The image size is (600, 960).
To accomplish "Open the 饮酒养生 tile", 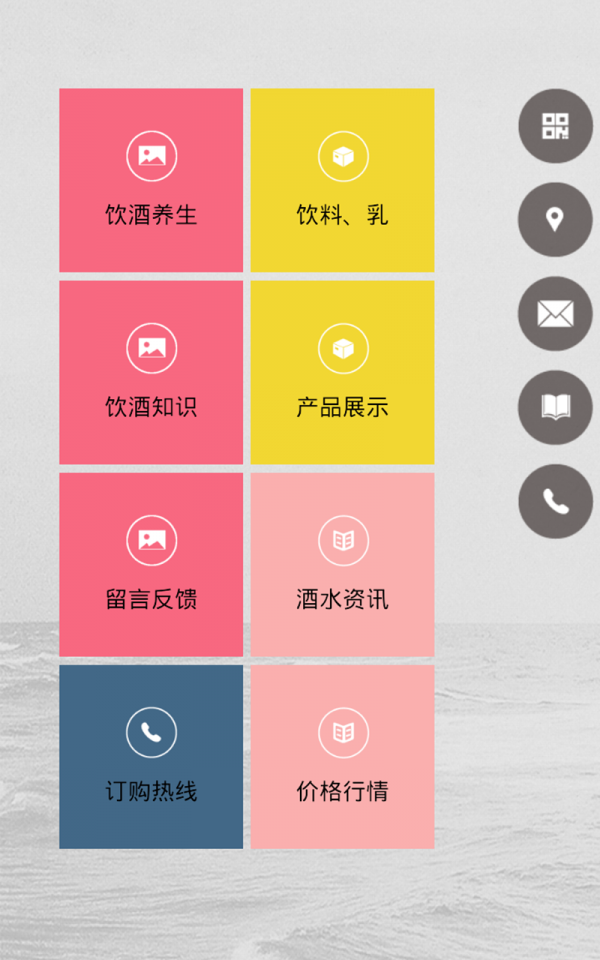I will coord(151,180).
